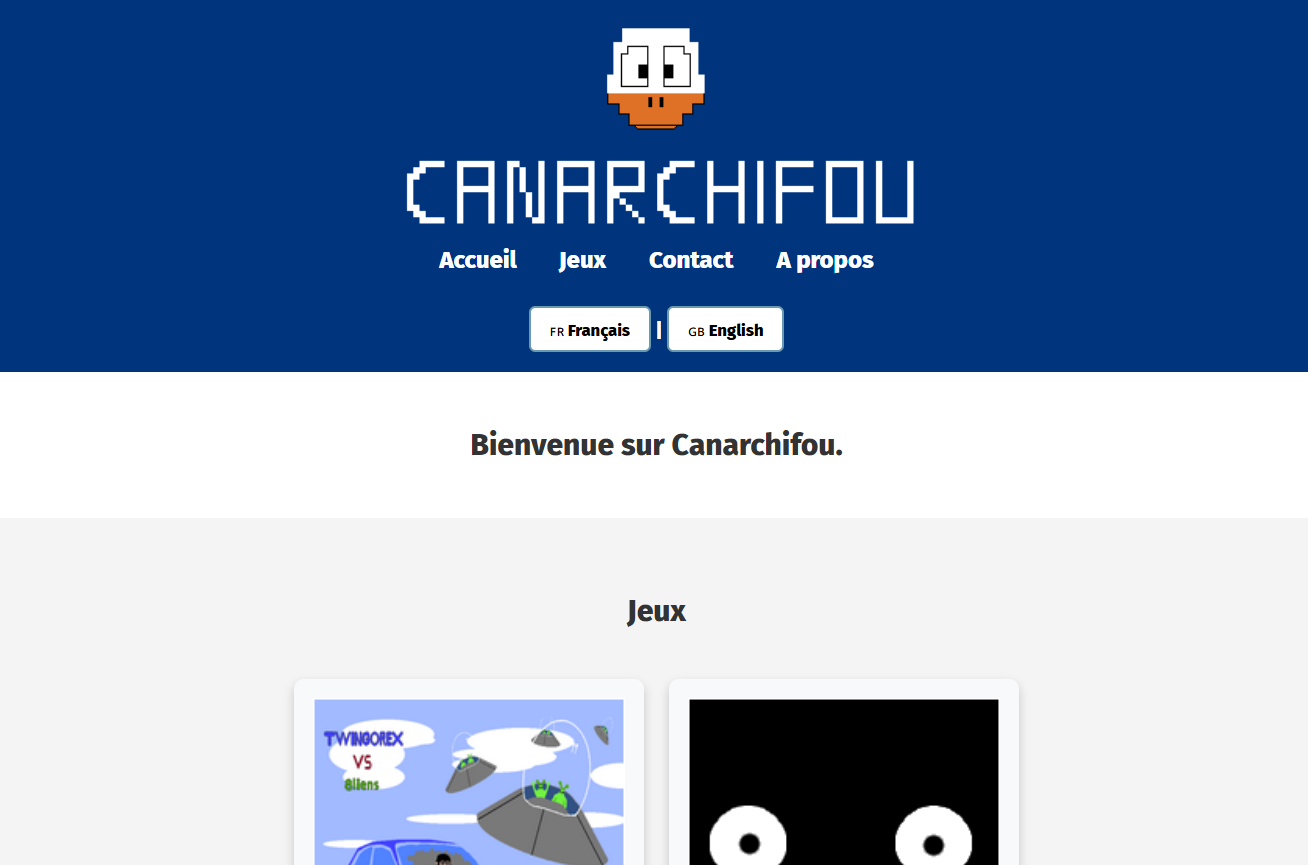Switch language to English
Viewport: 1308px width, 865px height.
[x=725, y=330]
